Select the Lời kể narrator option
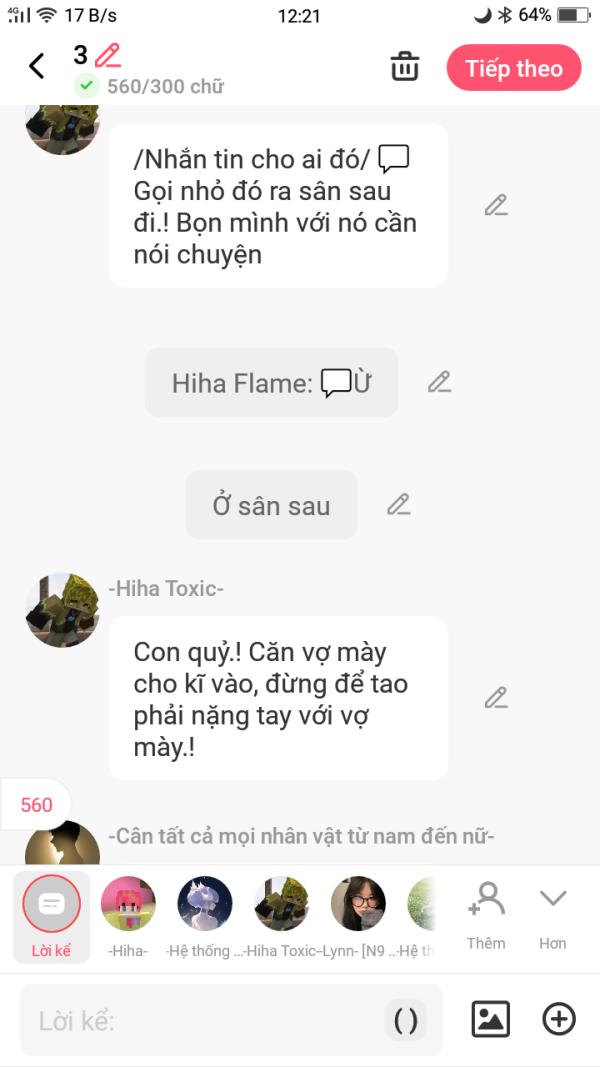The image size is (600, 1067). pyautogui.click(x=52, y=916)
